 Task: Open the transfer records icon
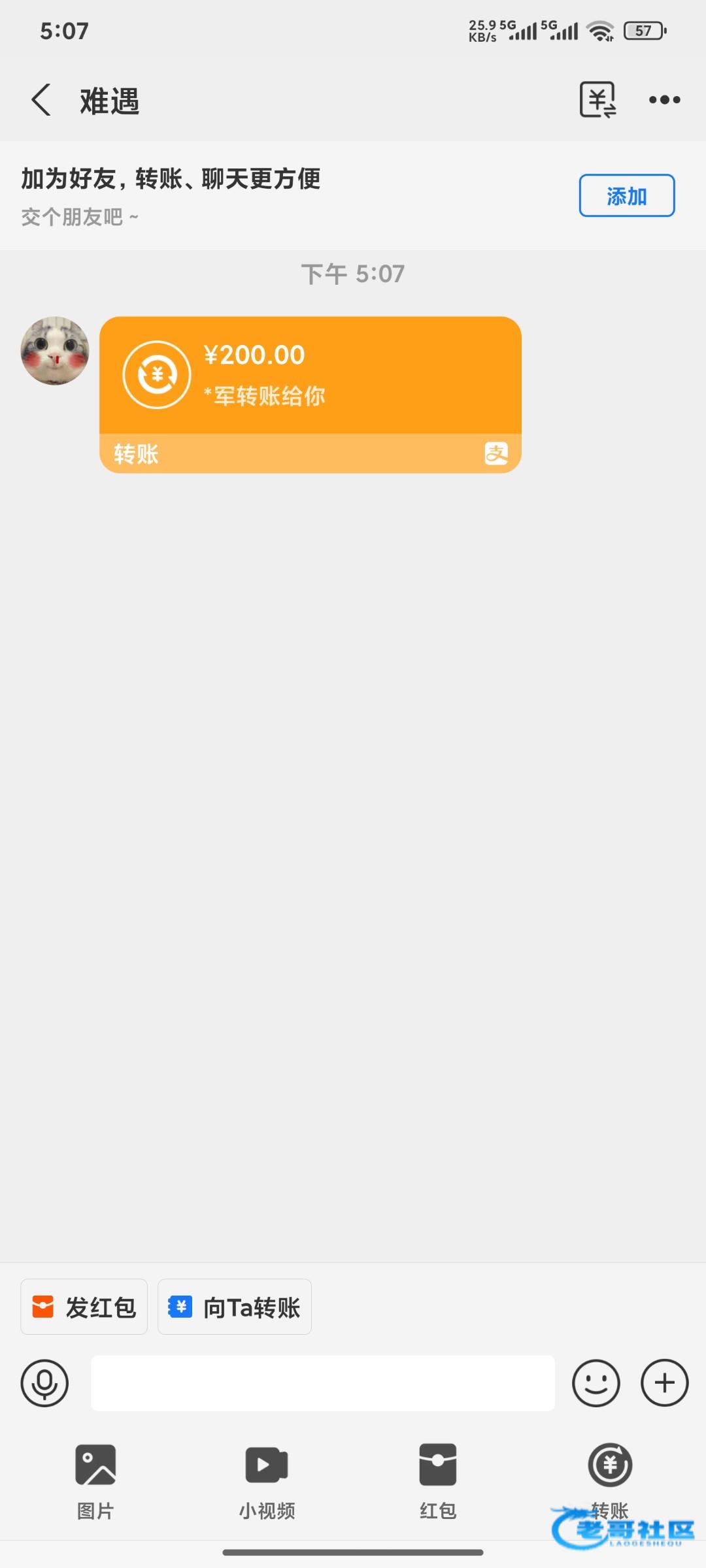[x=597, y=100]
